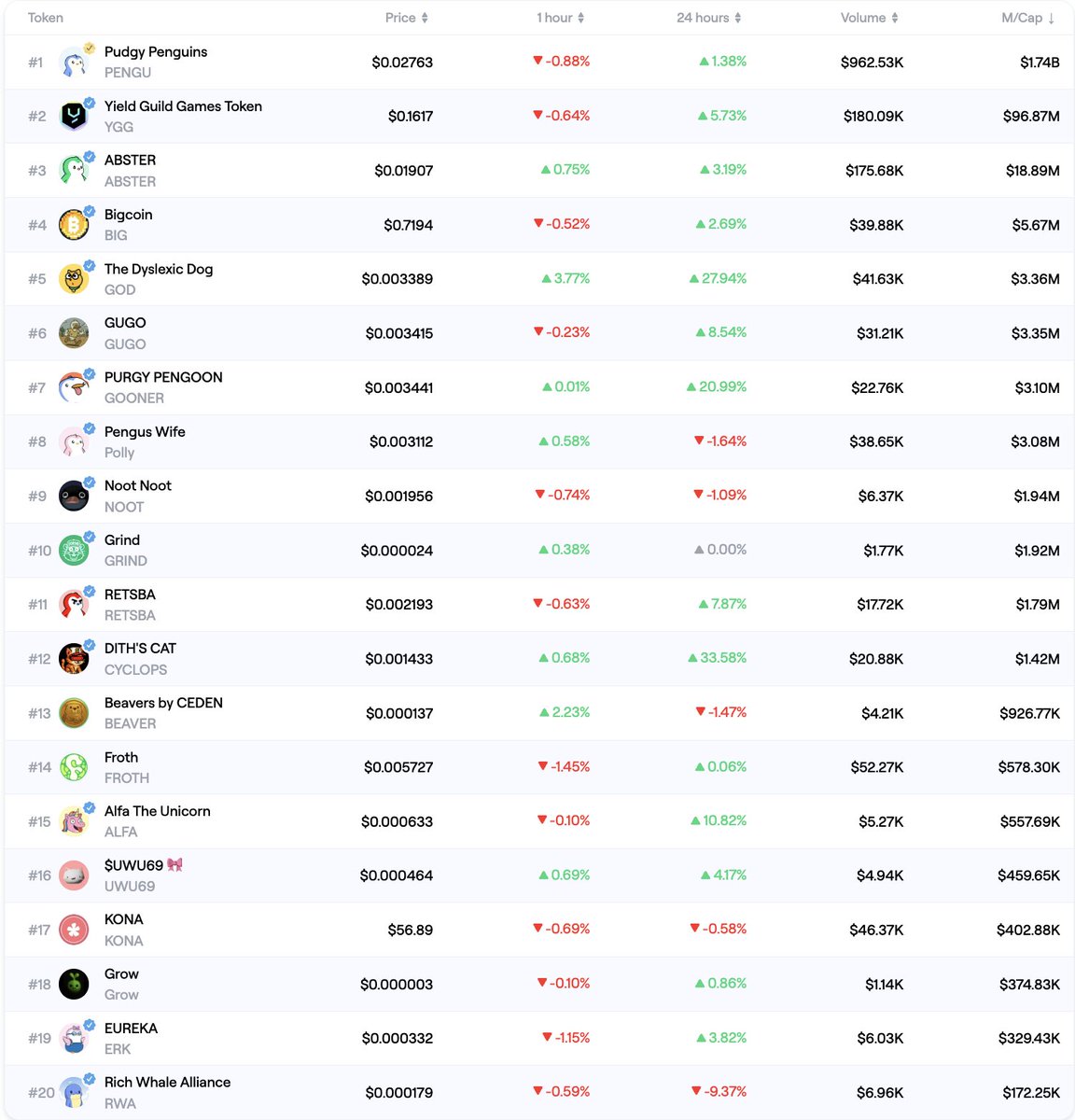The image size is (1075, 1120).
Task: View ABSTER token details
Action: pyautogui.click(x=130, y=161)
